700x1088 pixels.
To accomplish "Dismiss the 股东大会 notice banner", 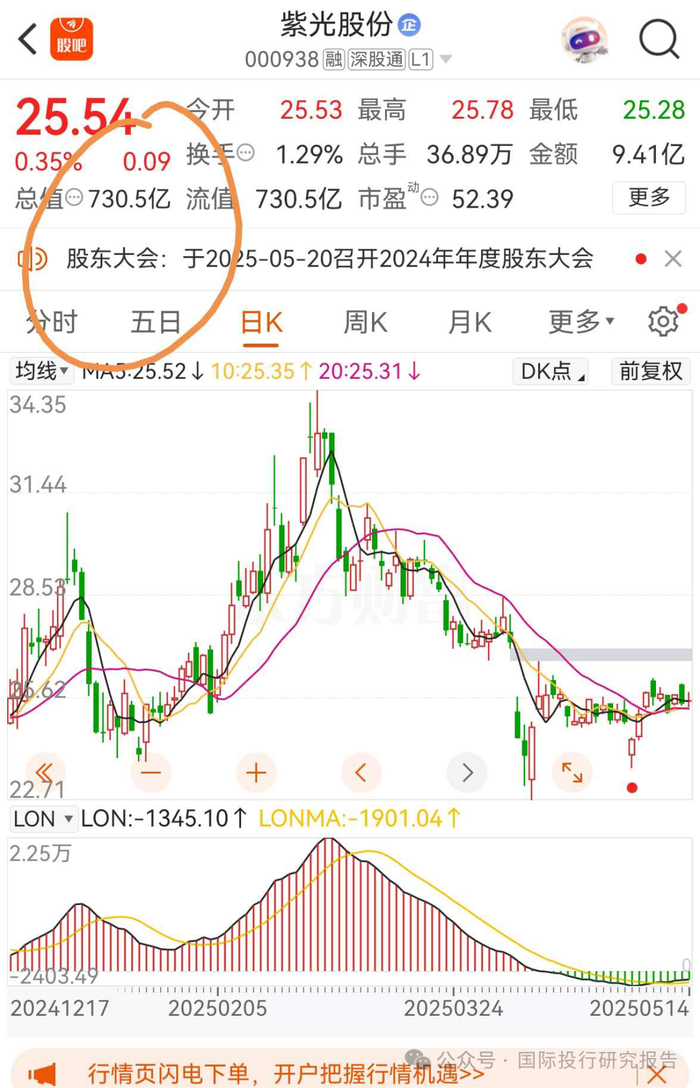I will (673, 259).
